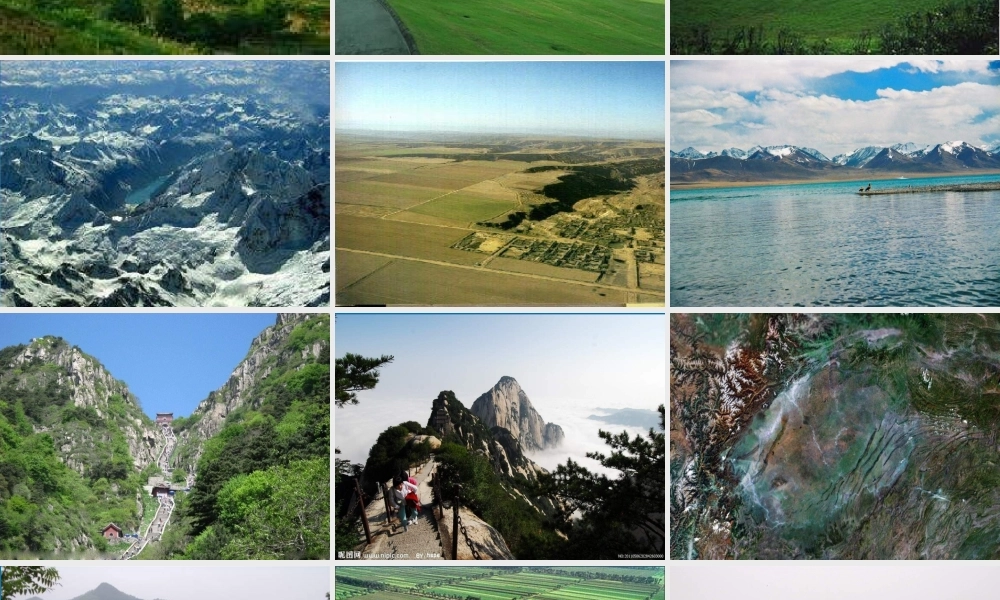Tap the green grassland with dark shrubs photo
The width and height of the screenshot is (1000, 600).
click(x=835, y=27)
